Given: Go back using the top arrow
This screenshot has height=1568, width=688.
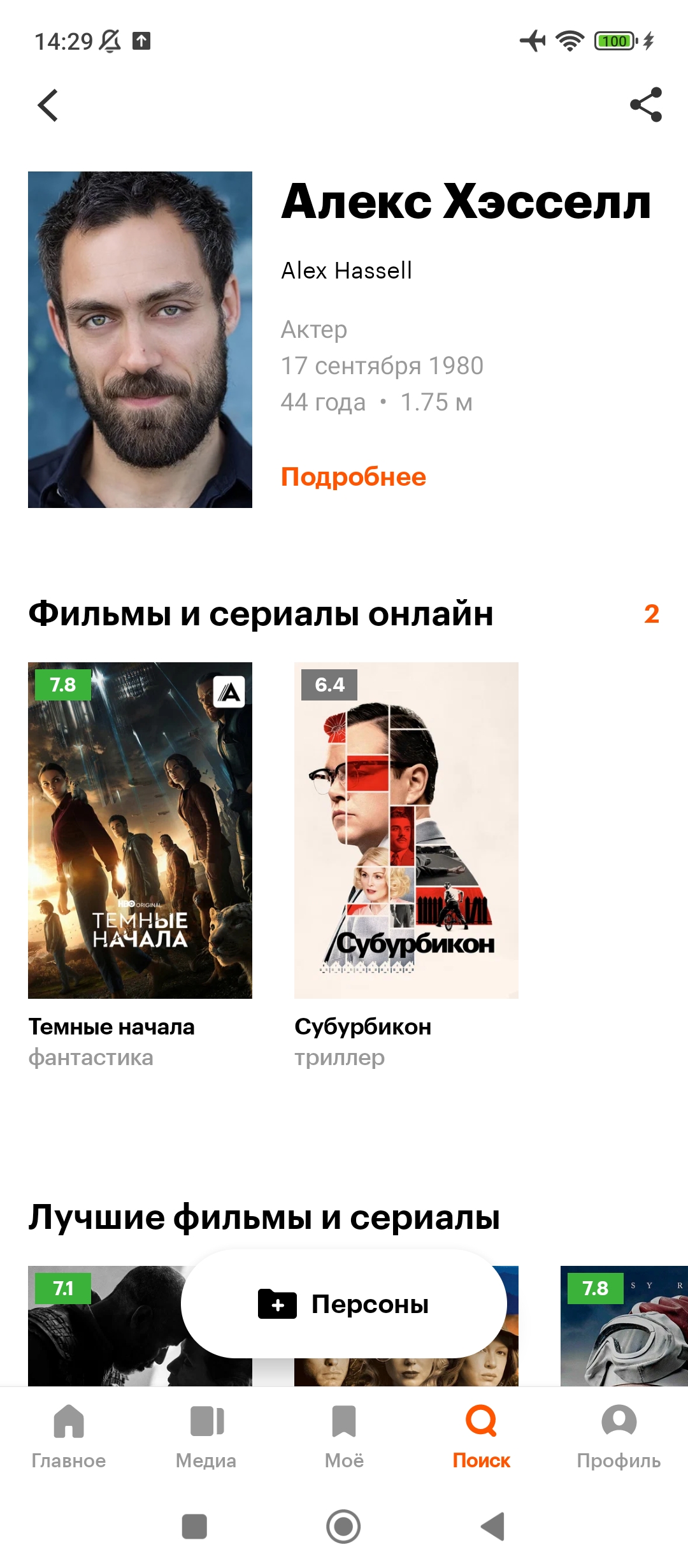Looking at the screenshot, I should 48,105.
